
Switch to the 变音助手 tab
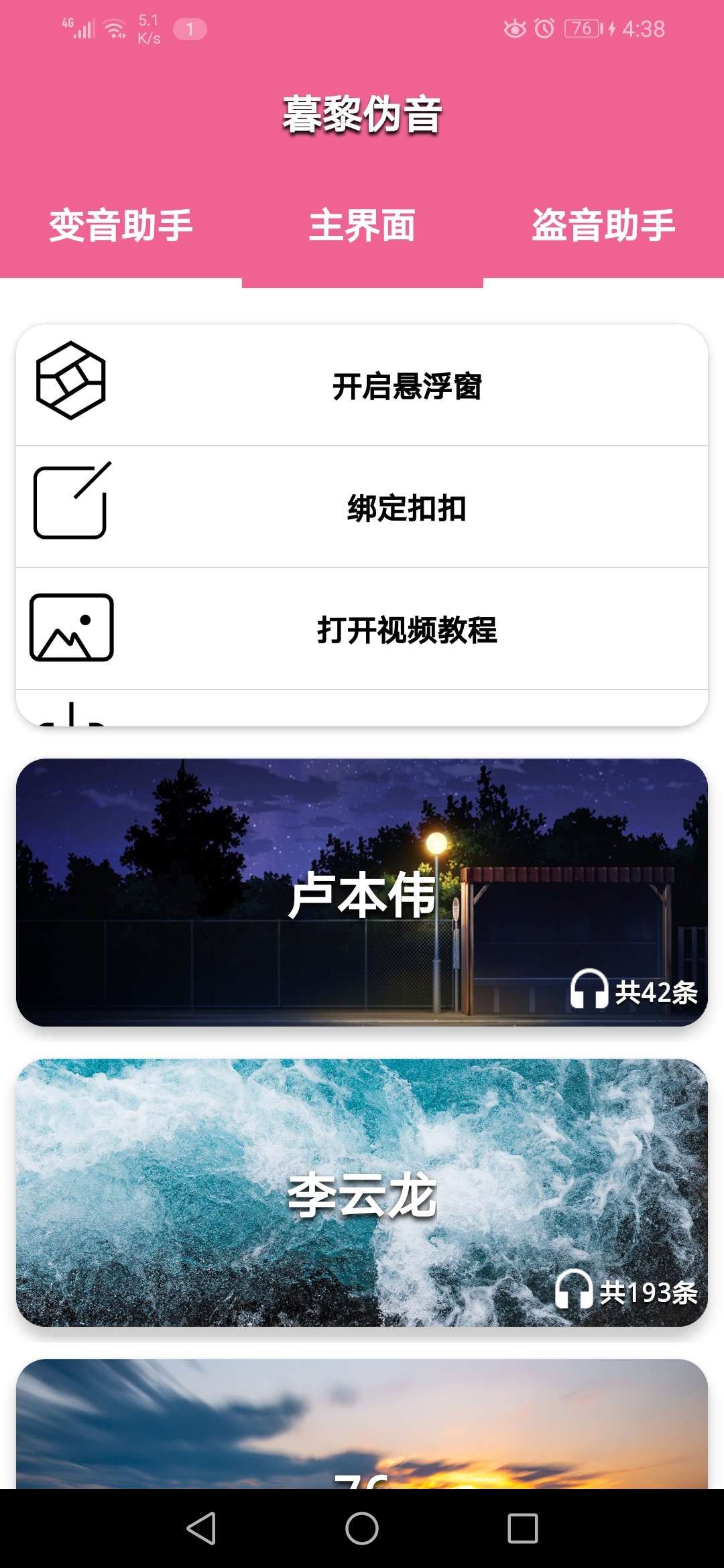(x=119, y=226)
